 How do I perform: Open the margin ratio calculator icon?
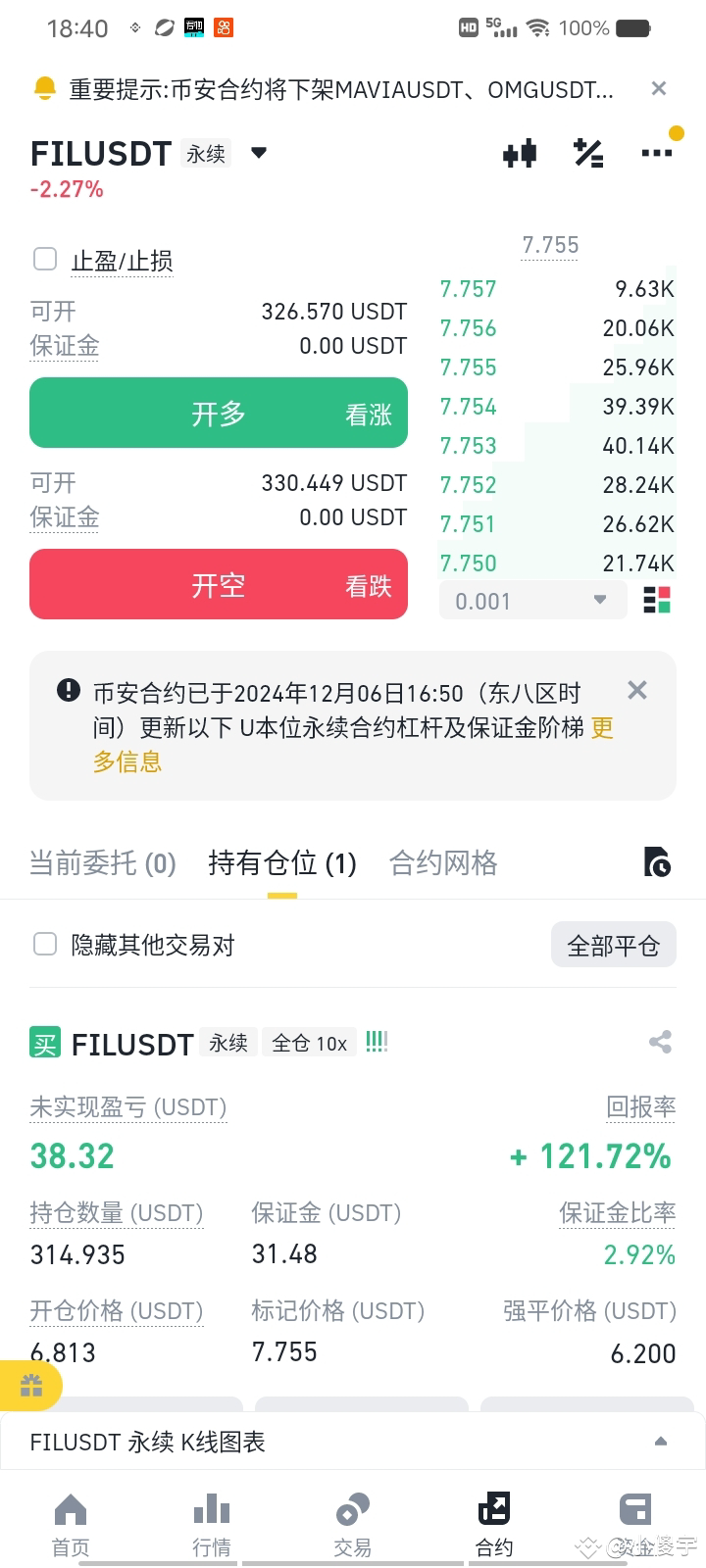pyautogui.click(x=588, y=153)
